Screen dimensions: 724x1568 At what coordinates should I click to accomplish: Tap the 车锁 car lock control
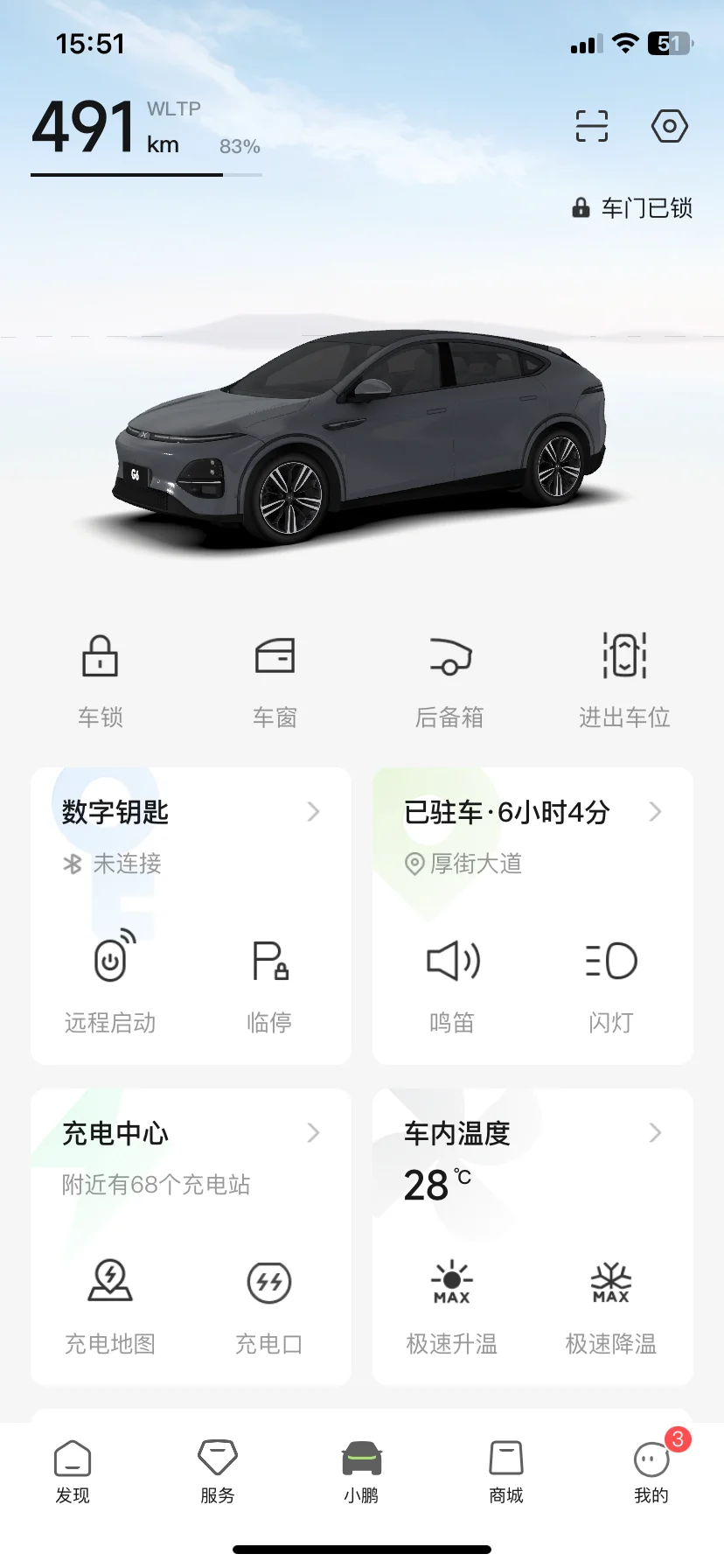(101, 680)
